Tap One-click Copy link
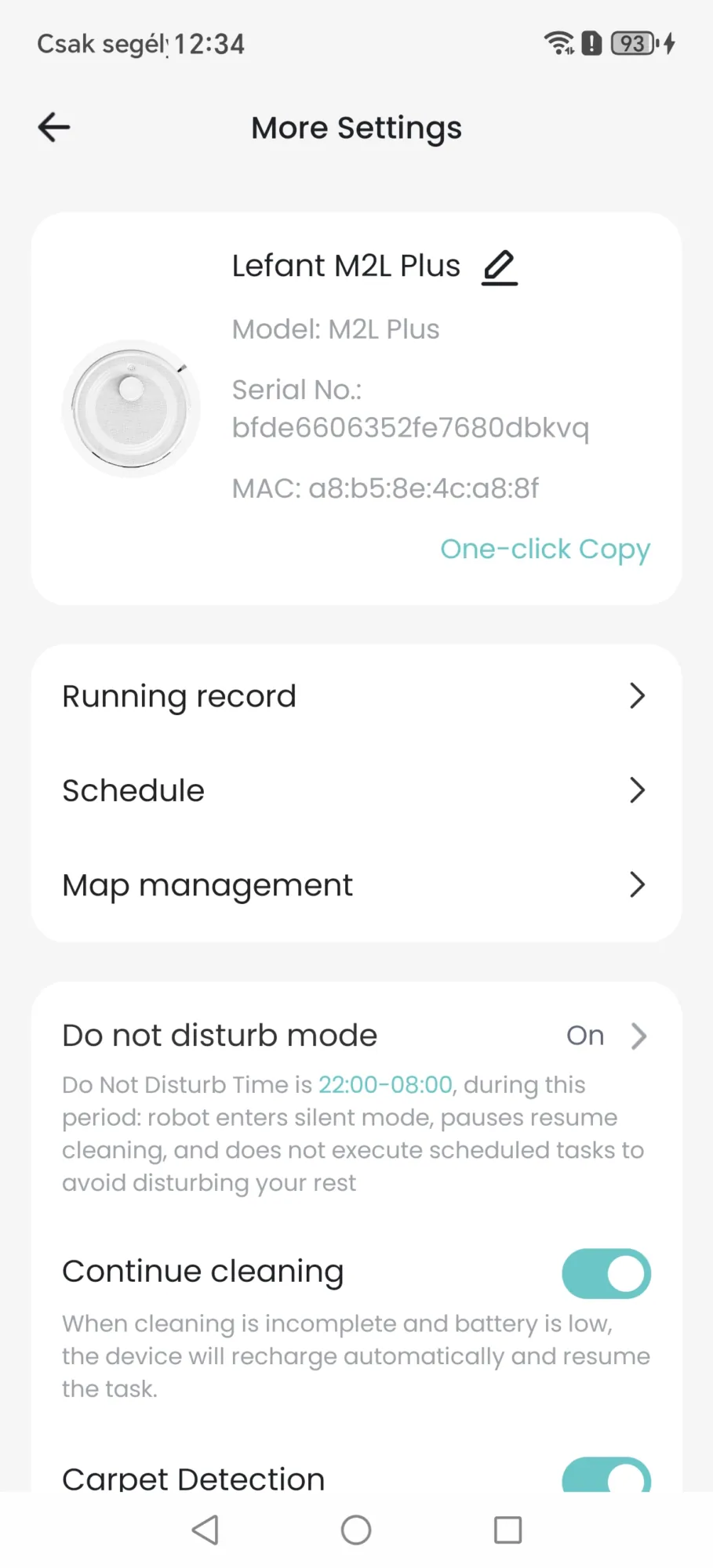Viewport: 713px width, 1568px height. (544, 549)
